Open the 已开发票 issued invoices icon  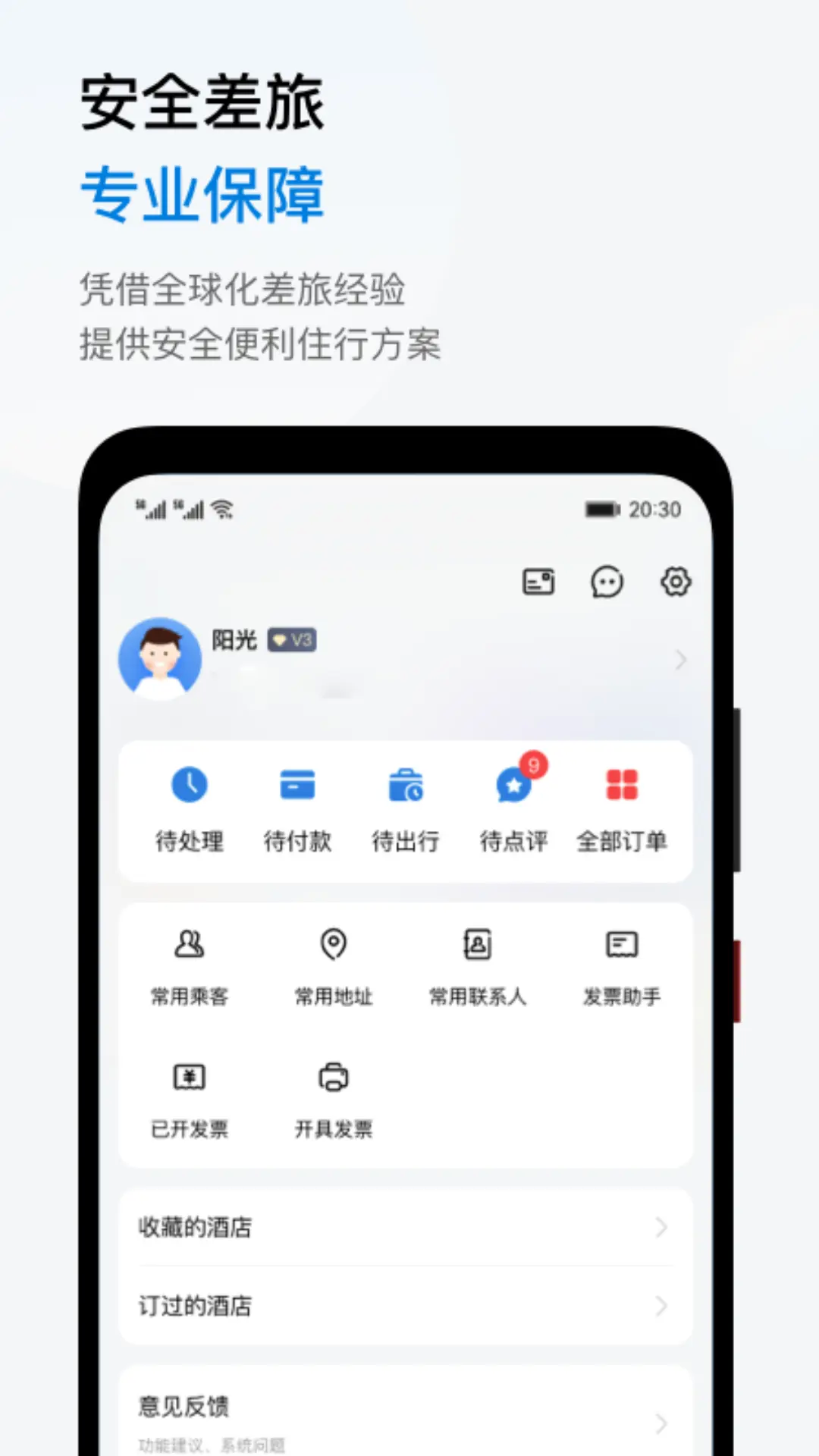[190, 1077]
